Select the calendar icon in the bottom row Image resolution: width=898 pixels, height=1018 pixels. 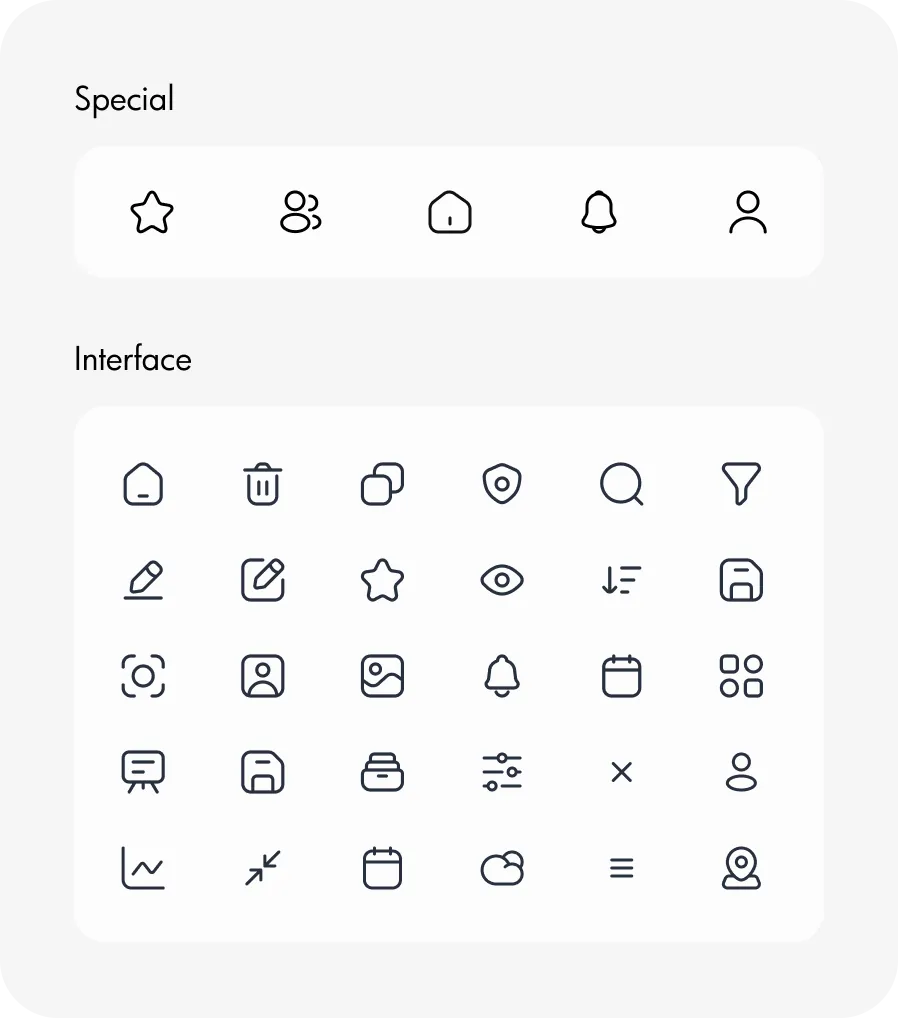381,868
